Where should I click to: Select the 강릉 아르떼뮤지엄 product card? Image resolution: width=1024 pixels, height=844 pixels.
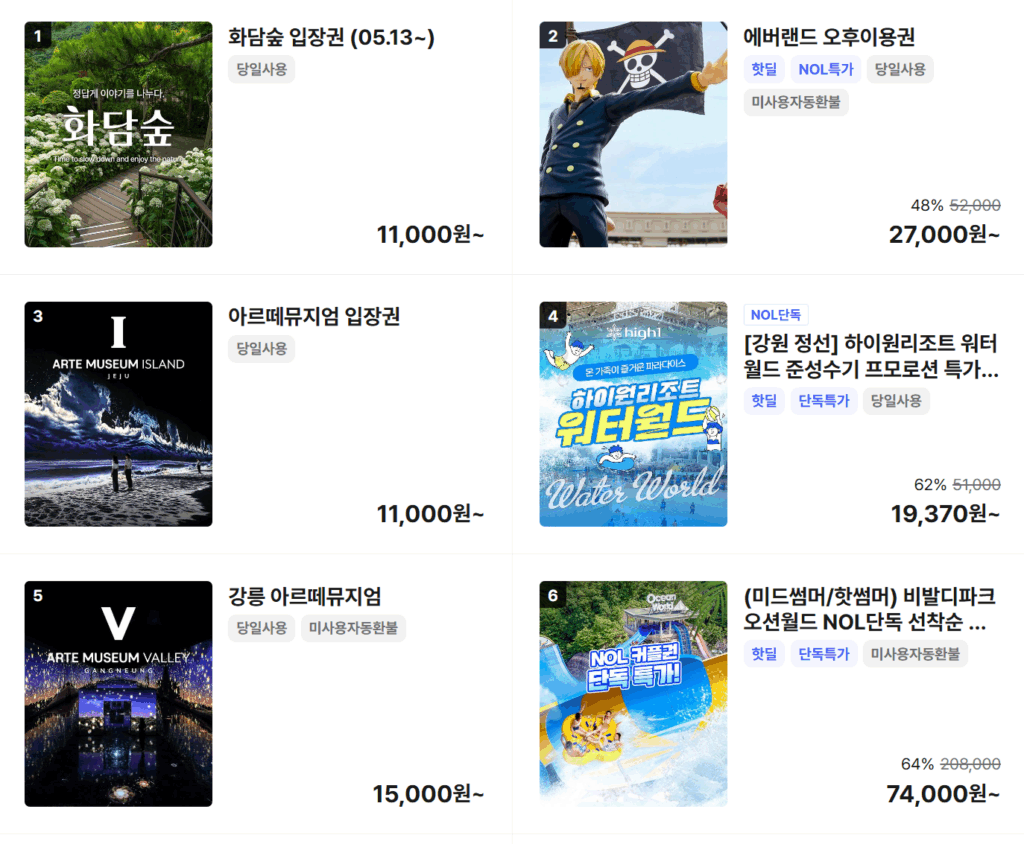pos(304,597)
